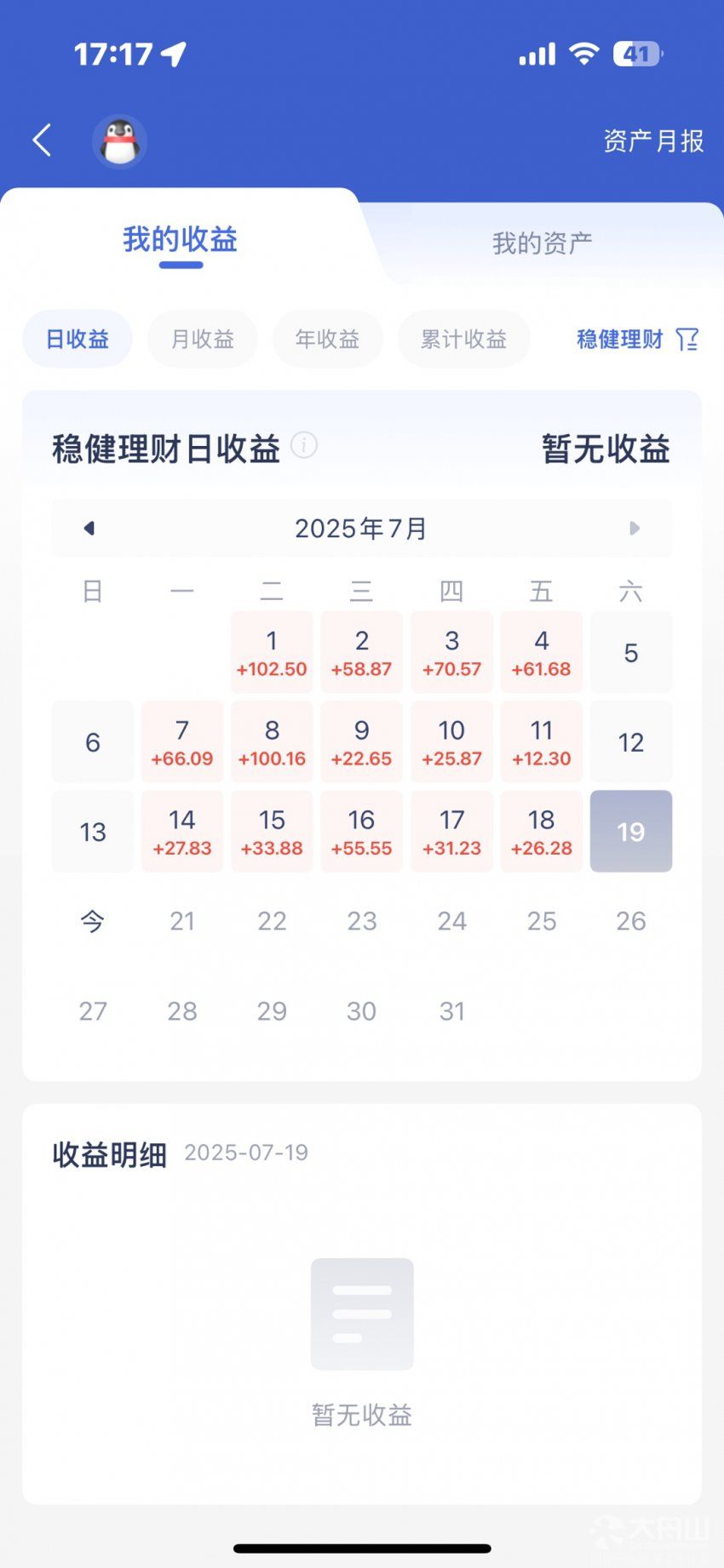Go back using the top-left arrow

pos(42,140)
